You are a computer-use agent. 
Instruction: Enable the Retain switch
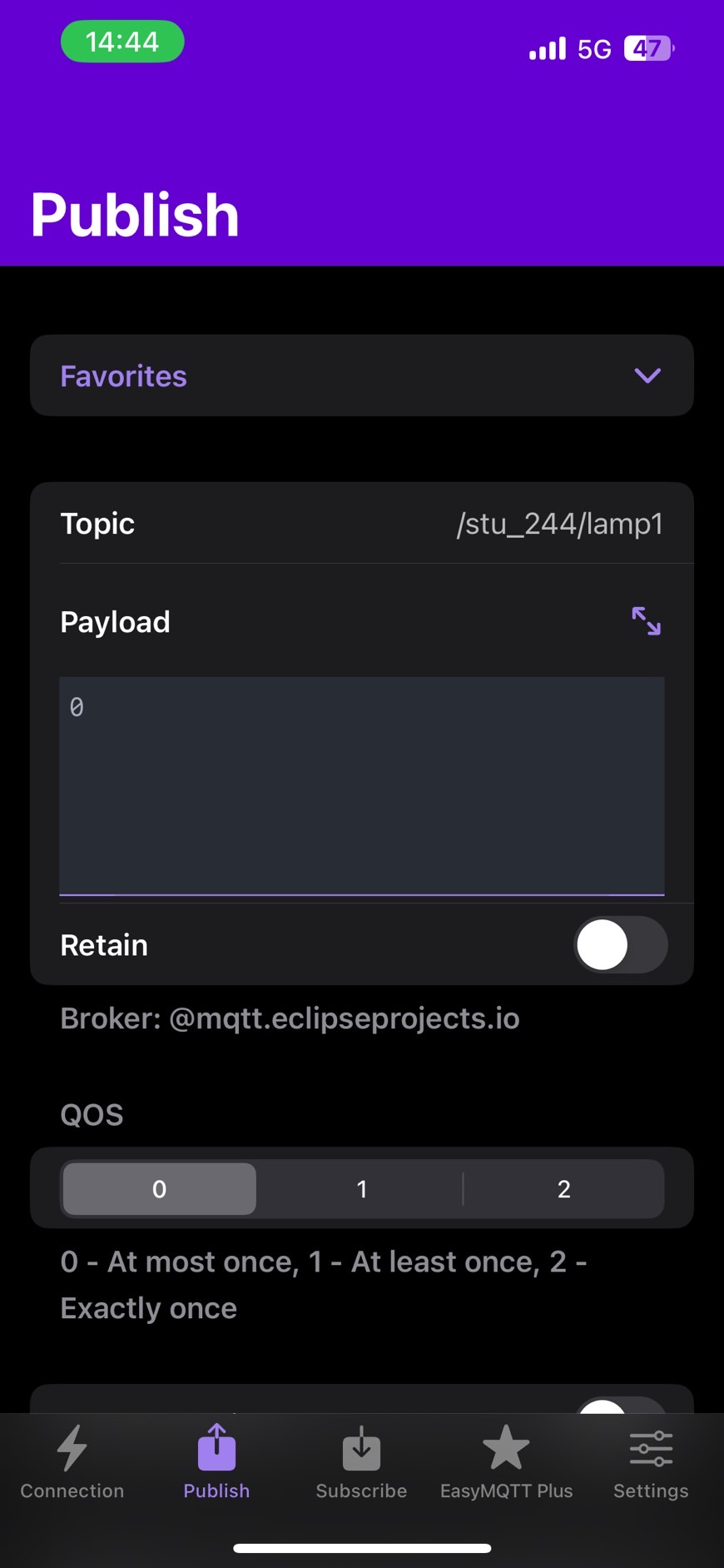tap(620, 944)
